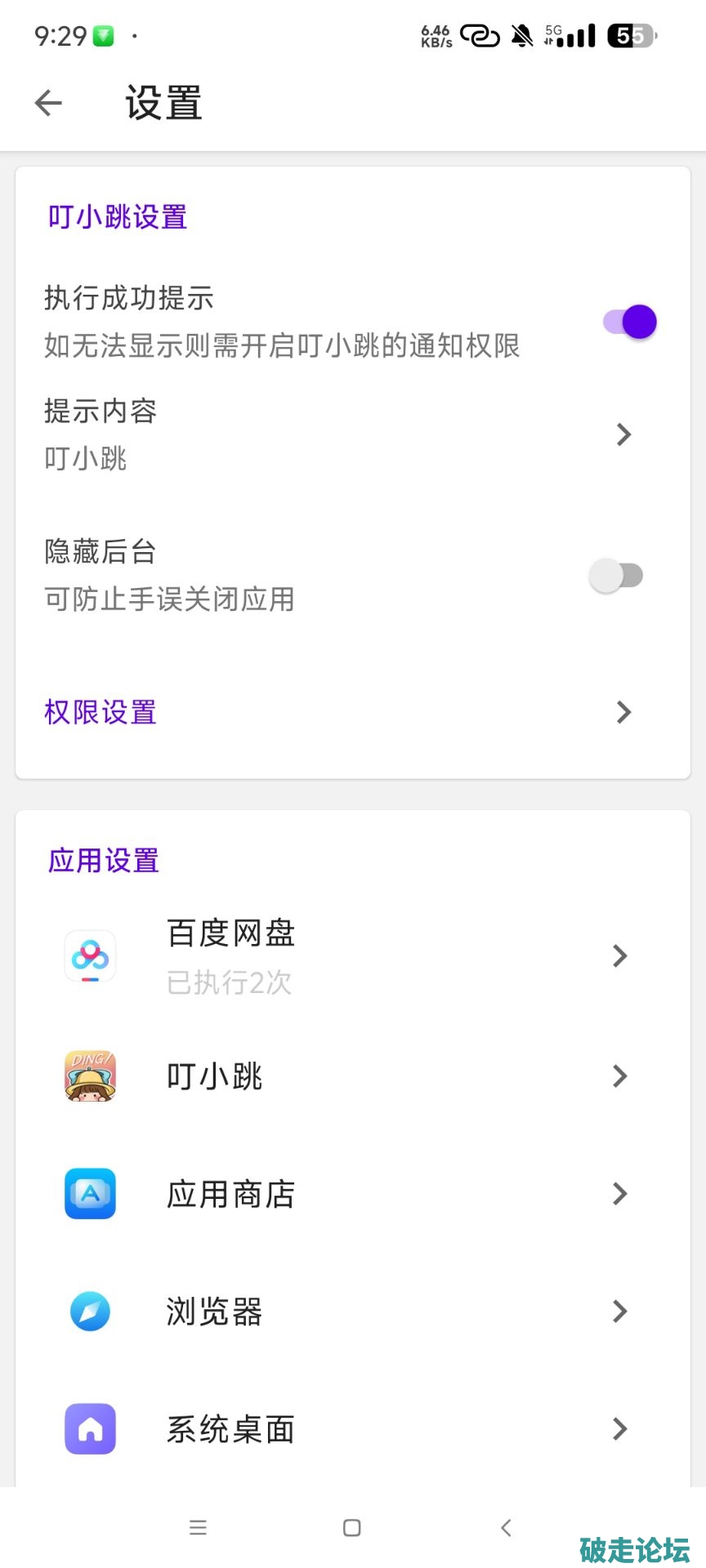Go back from the 设置 page

point(49,103)
